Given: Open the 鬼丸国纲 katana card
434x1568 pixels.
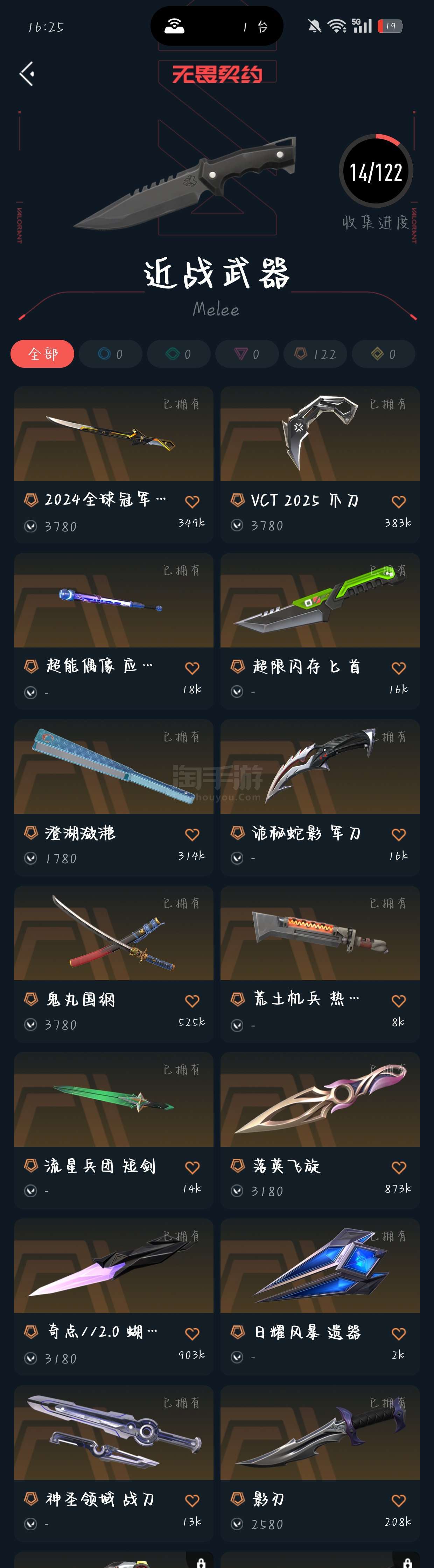Looking at the screenshot, I should [x=113, y=933].
